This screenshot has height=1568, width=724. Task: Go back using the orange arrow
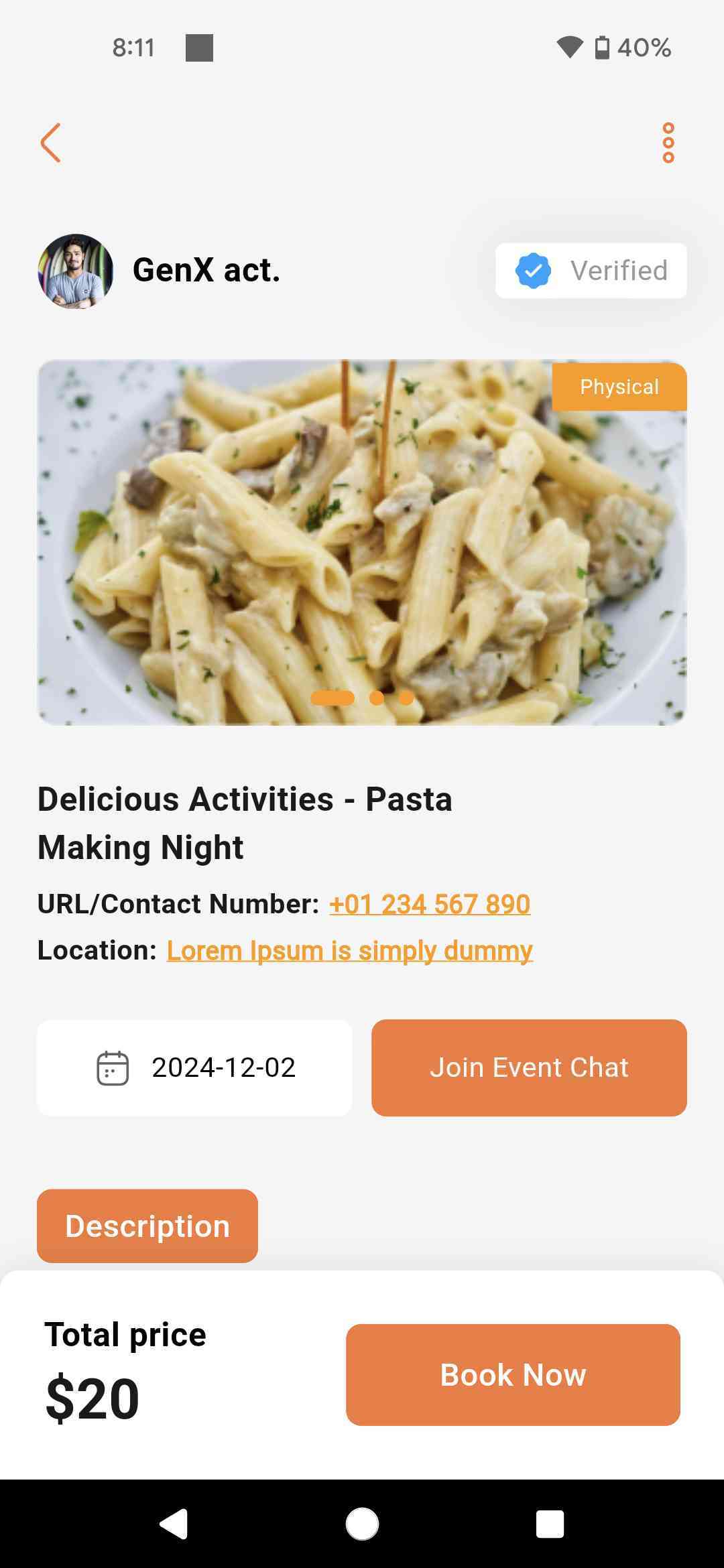coord(51,143)
